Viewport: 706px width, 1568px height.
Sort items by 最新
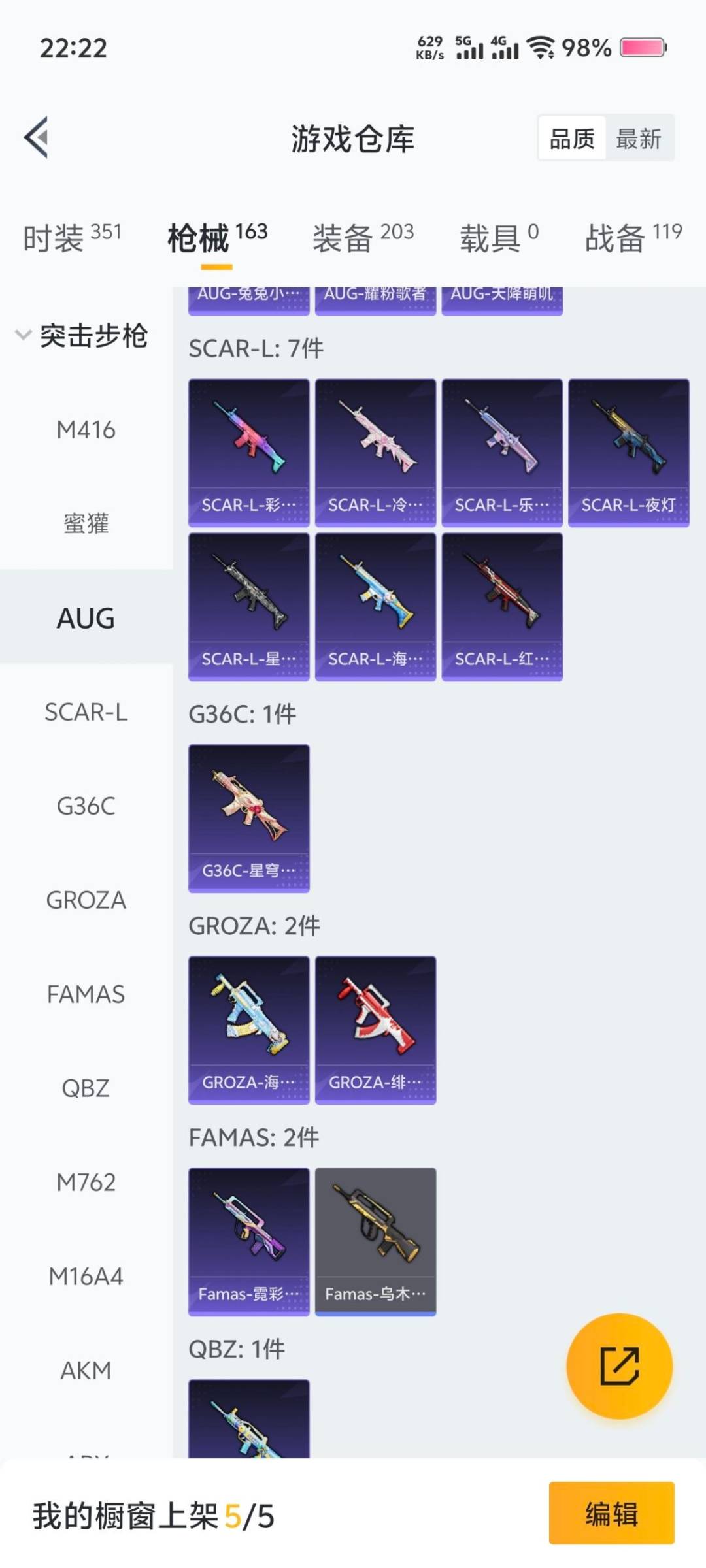tap(639, 139)
